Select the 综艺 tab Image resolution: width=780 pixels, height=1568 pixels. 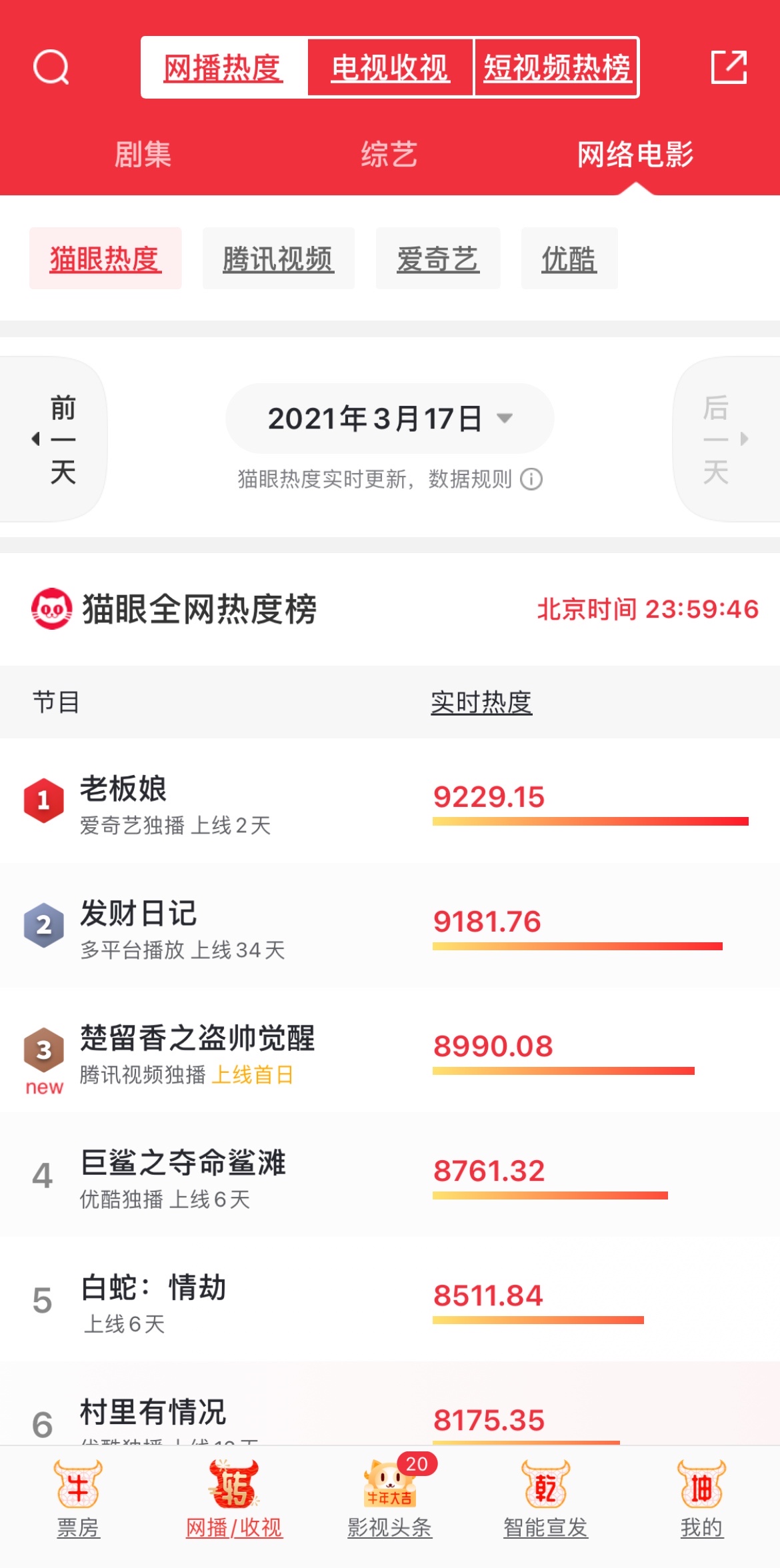pyautogui.click(x=389, y=155)
